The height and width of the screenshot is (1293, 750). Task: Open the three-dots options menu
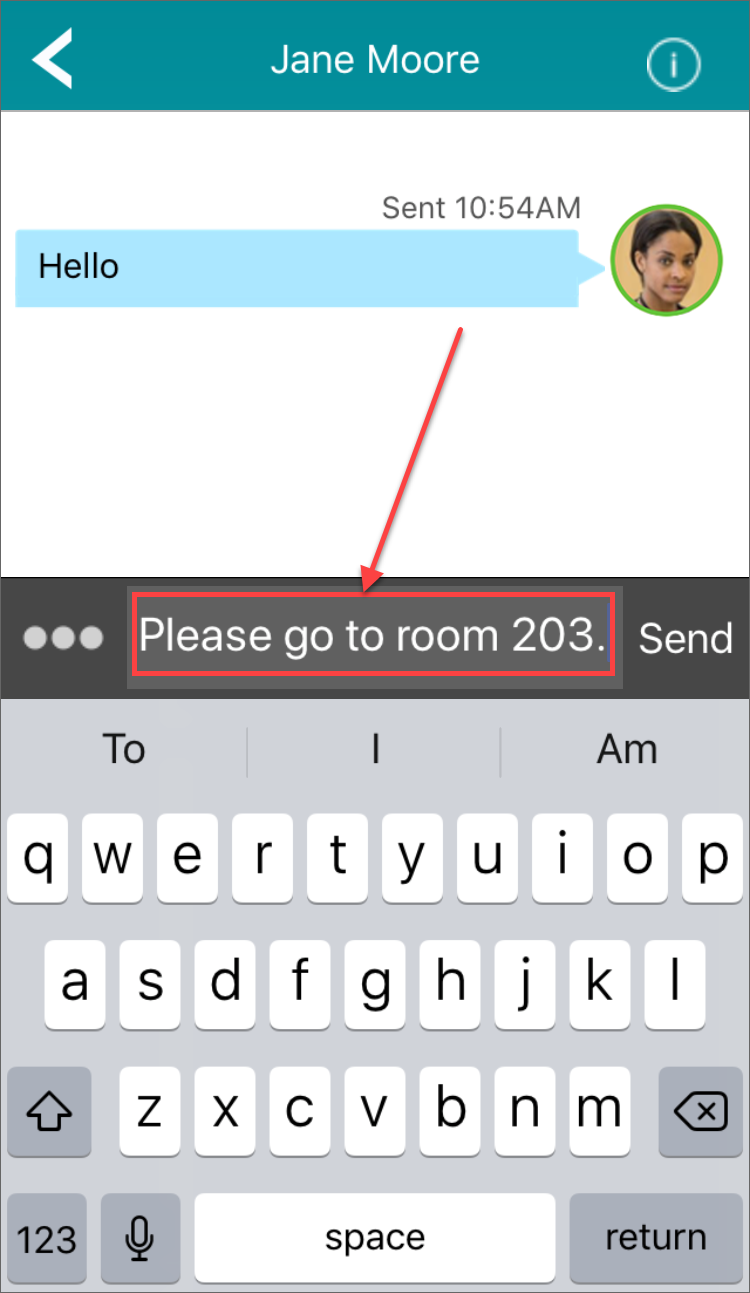[64, 638]
